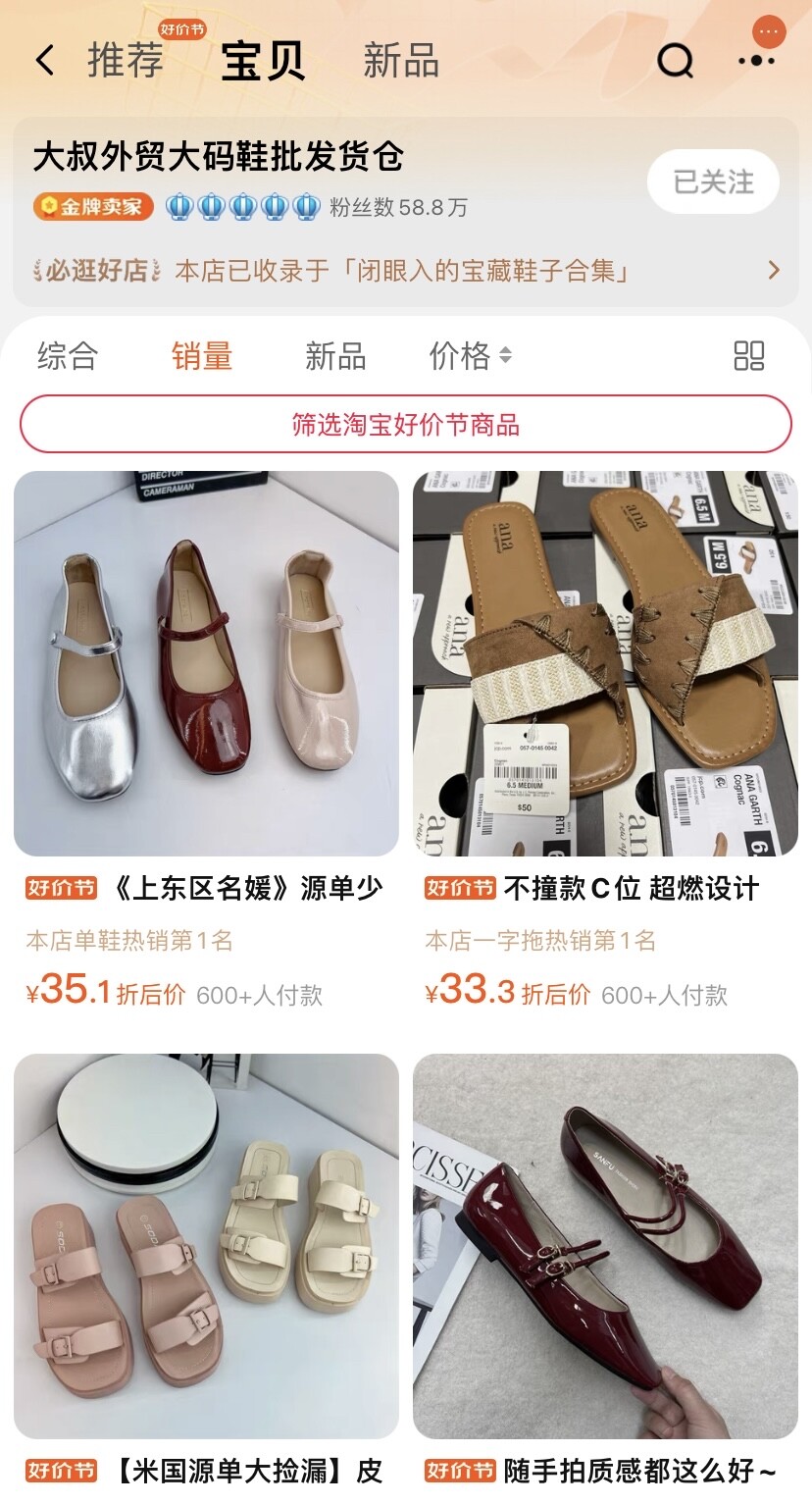Open the three-dot more menu

click(x=756, y=61)
